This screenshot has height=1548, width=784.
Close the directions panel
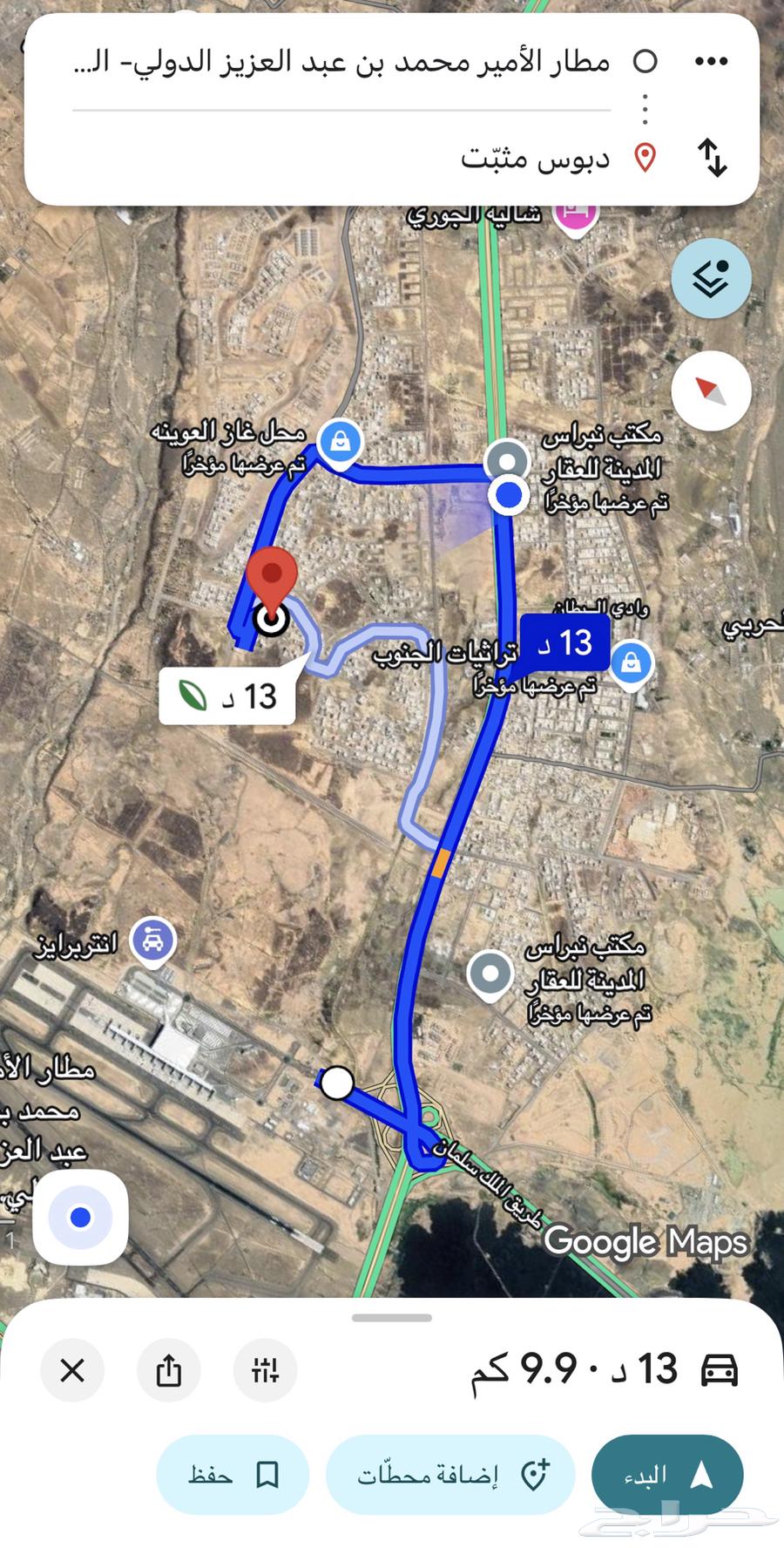(73, 1370)
